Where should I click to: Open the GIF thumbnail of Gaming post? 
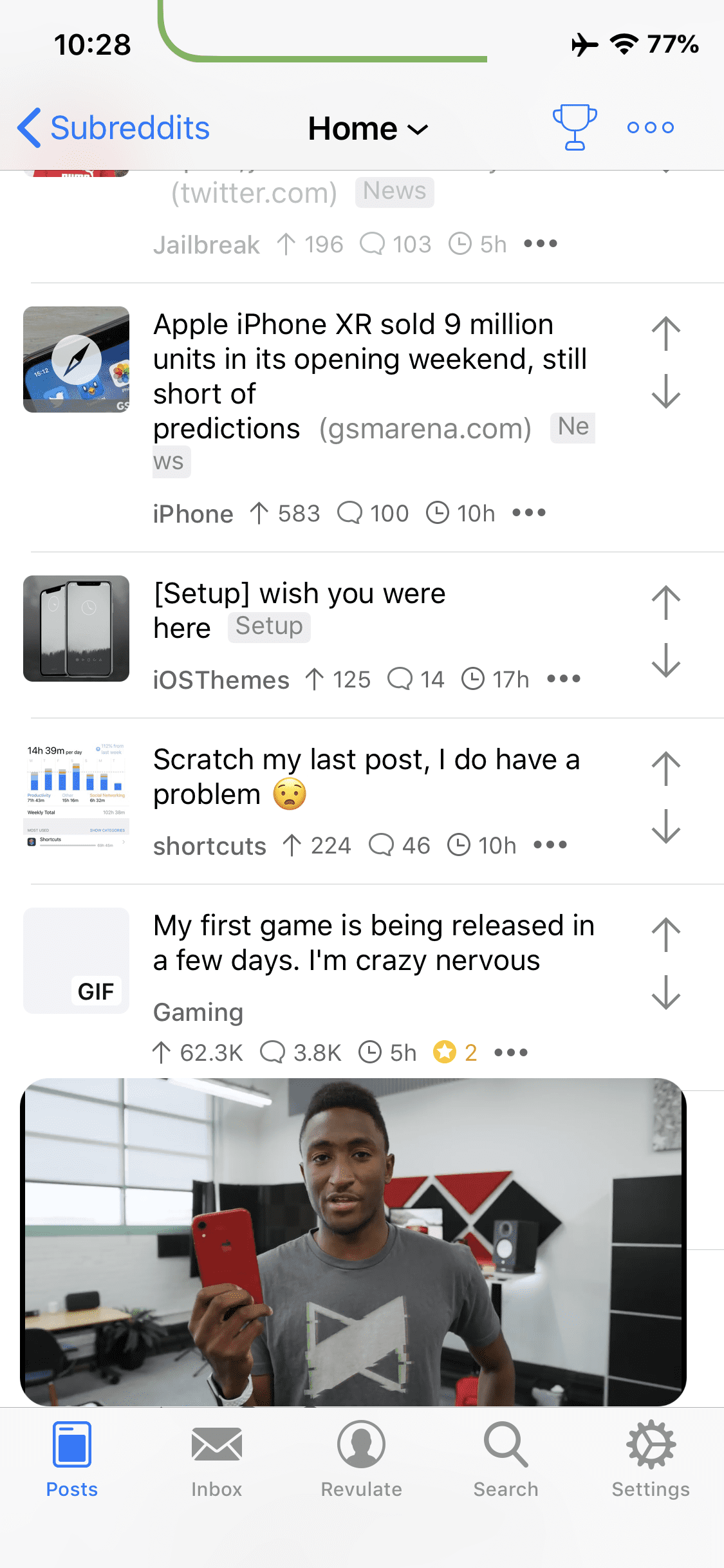point(76,960)
